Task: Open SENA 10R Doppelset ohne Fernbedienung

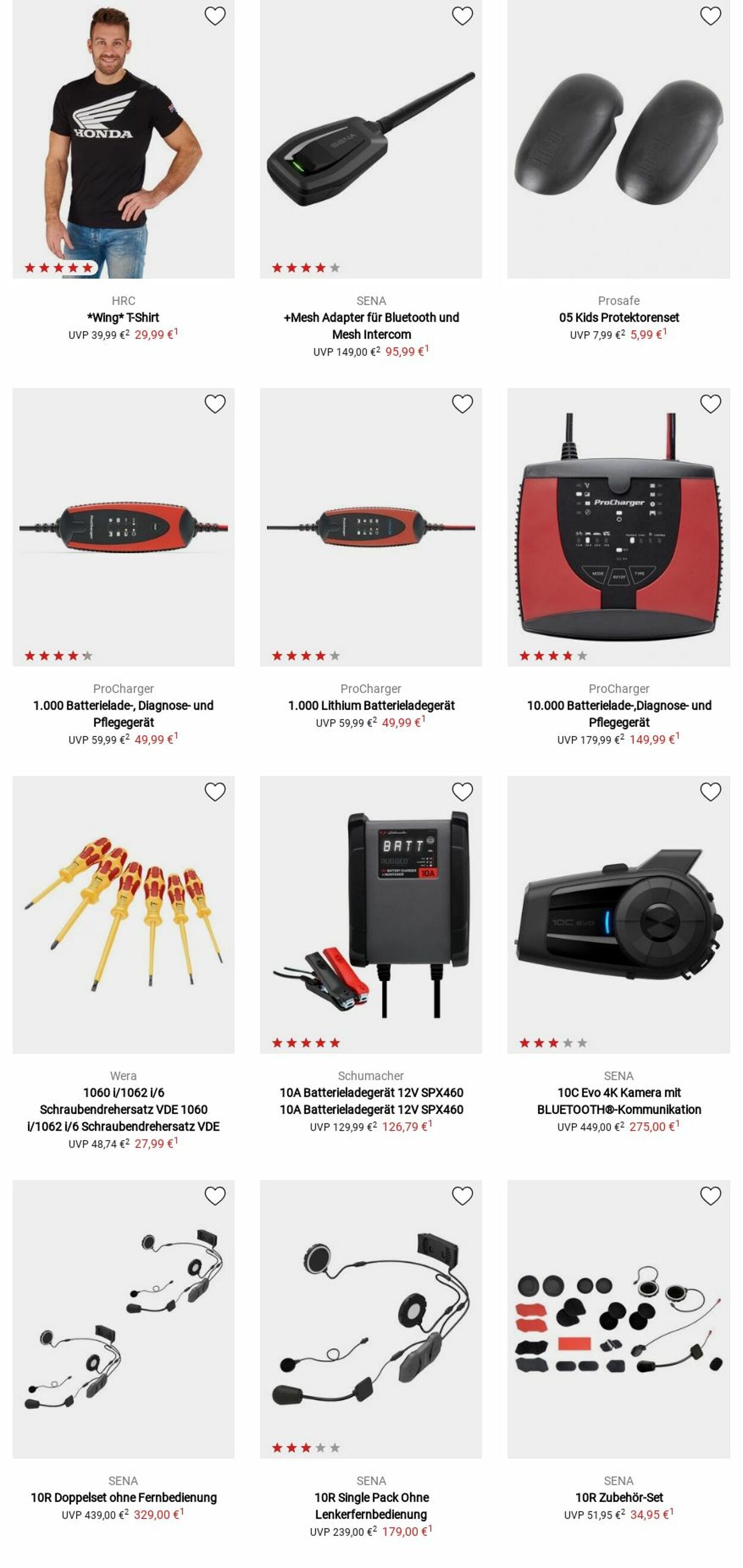Action: click(x=123, y=1497)
